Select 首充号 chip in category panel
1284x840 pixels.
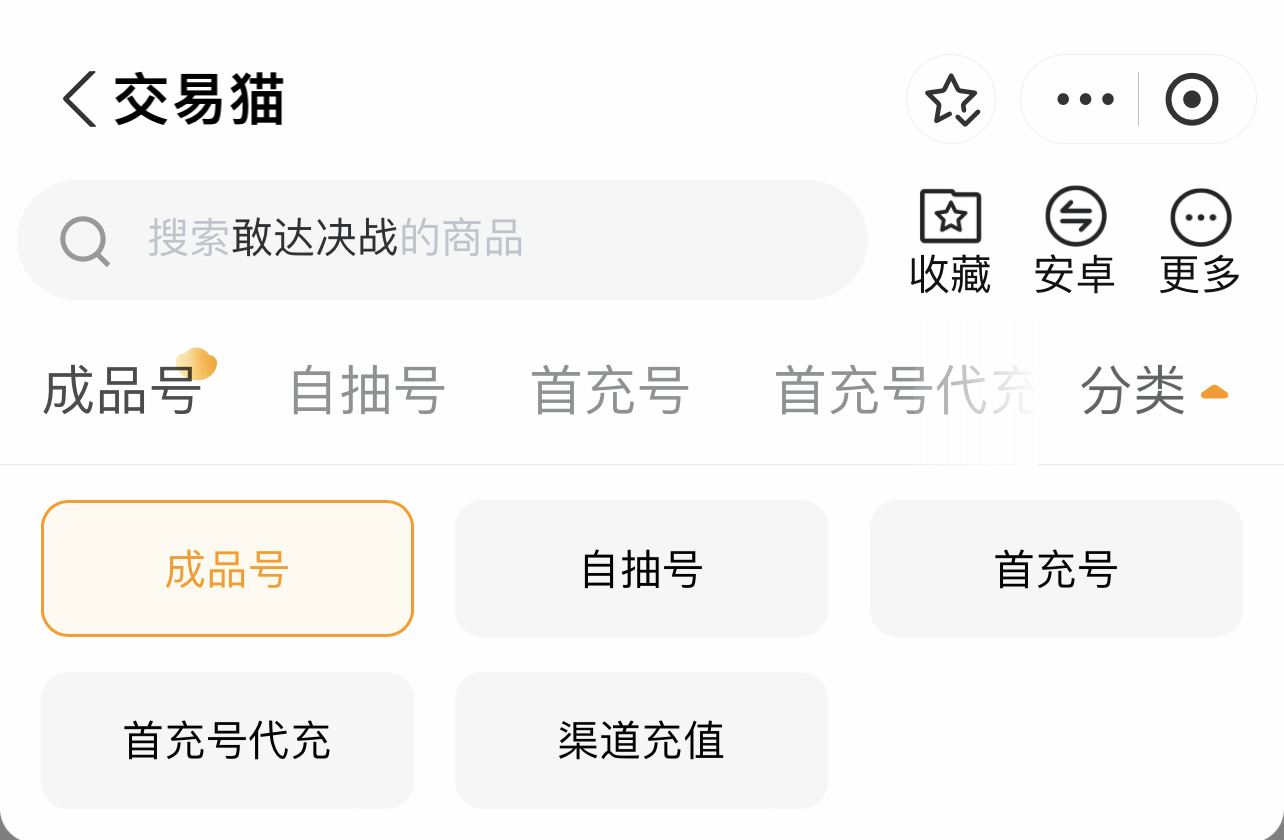coord(1056,569)
